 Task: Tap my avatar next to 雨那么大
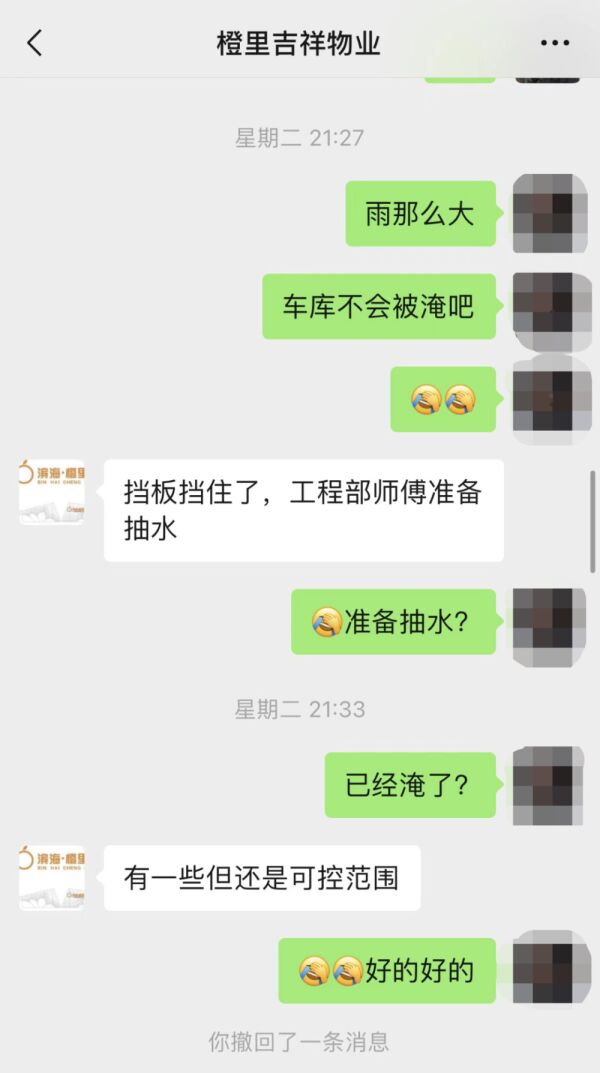point(549,213)
